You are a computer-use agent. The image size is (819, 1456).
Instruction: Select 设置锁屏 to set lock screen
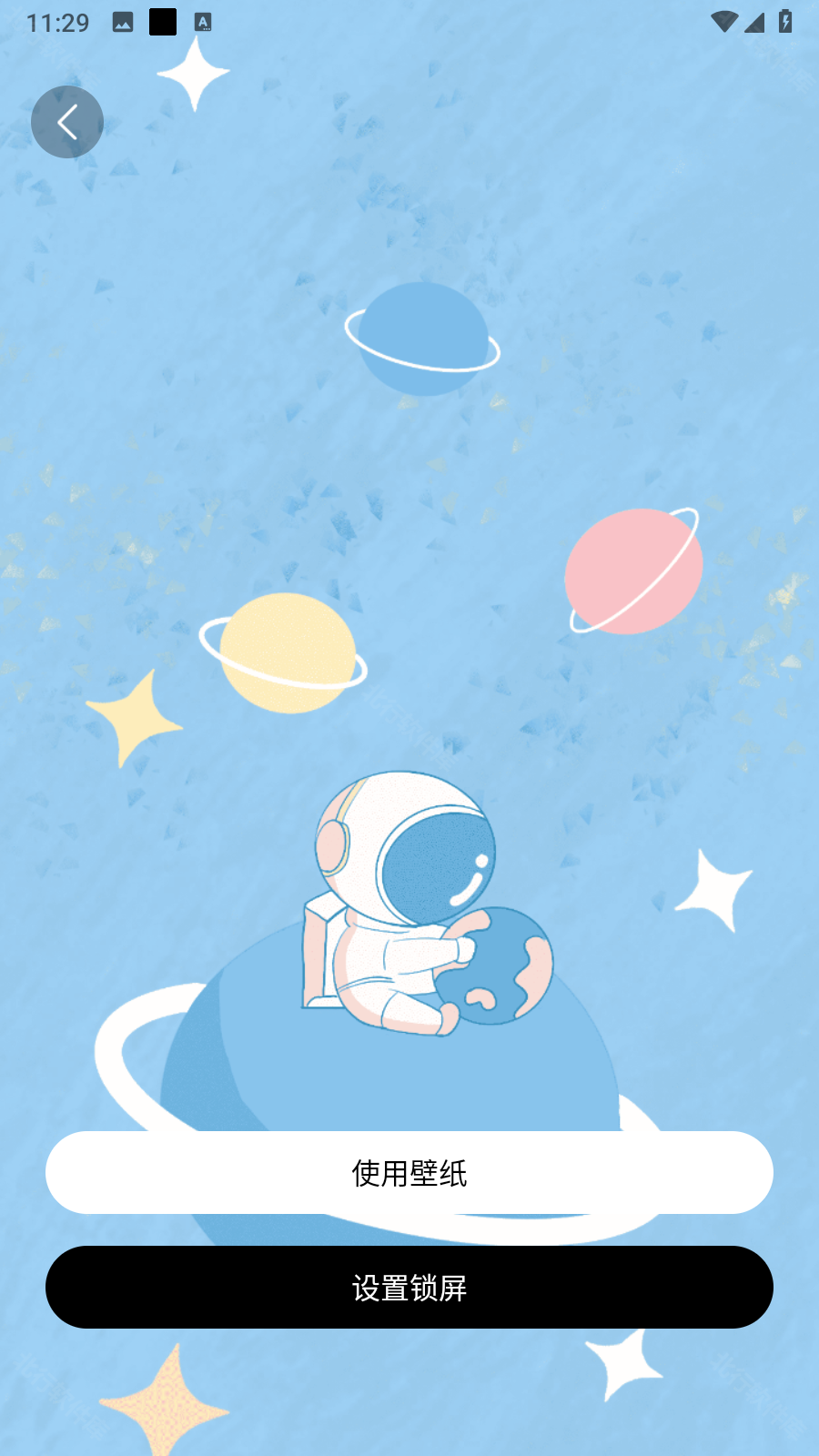click(x=409, y=1288)
